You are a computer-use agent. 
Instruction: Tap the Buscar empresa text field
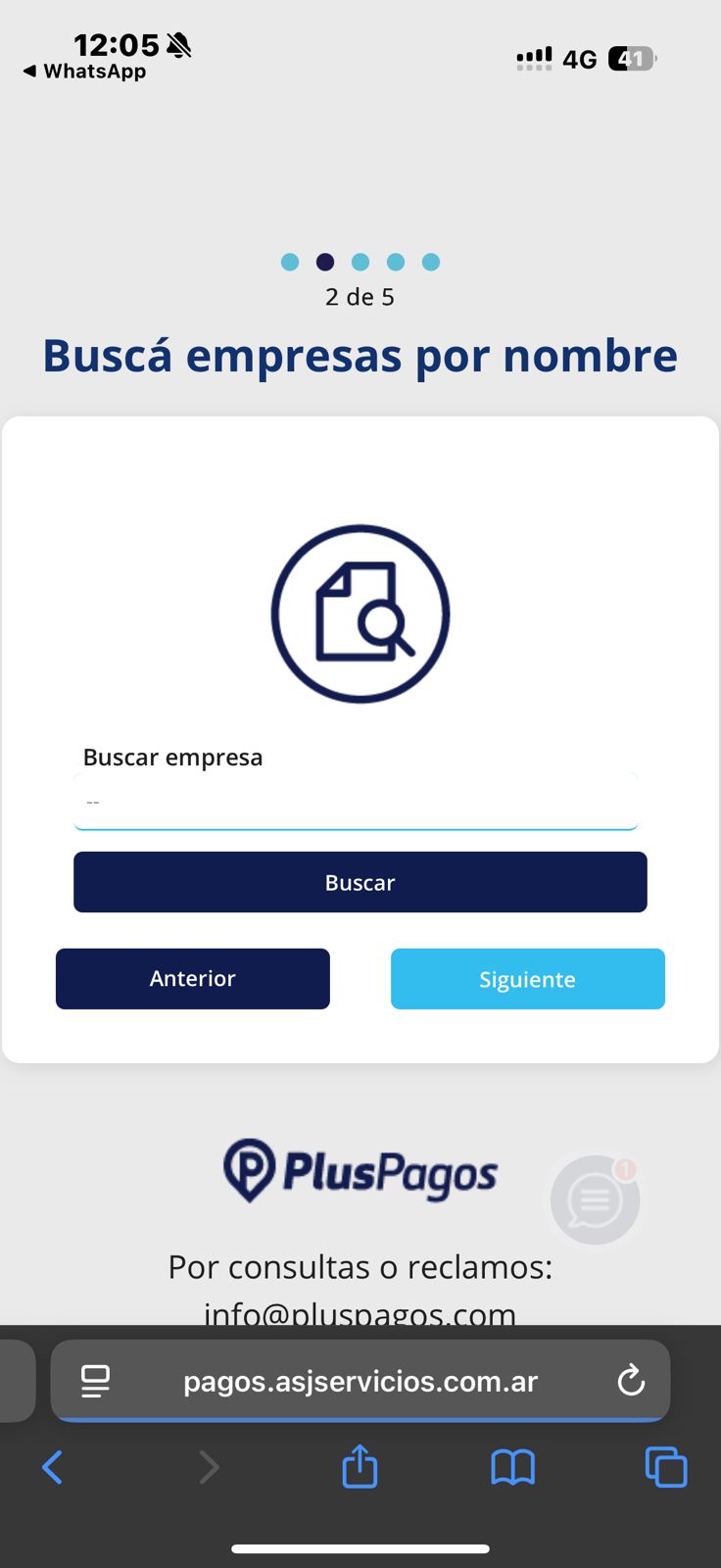pos(356,803)
